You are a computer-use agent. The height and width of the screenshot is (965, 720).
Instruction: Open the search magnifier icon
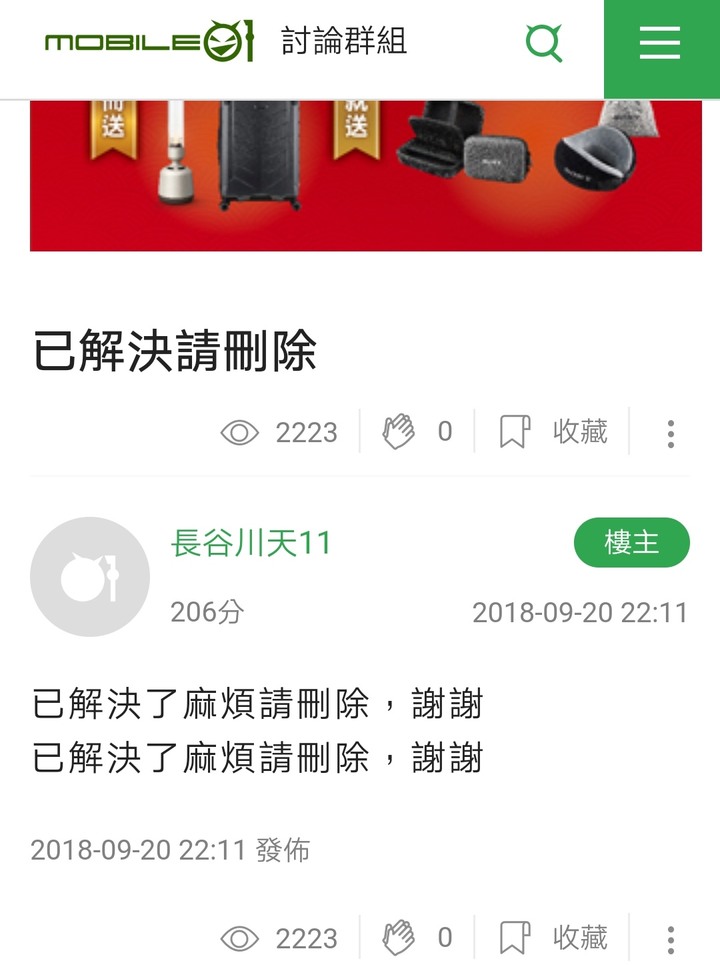[x=544, y=43]
